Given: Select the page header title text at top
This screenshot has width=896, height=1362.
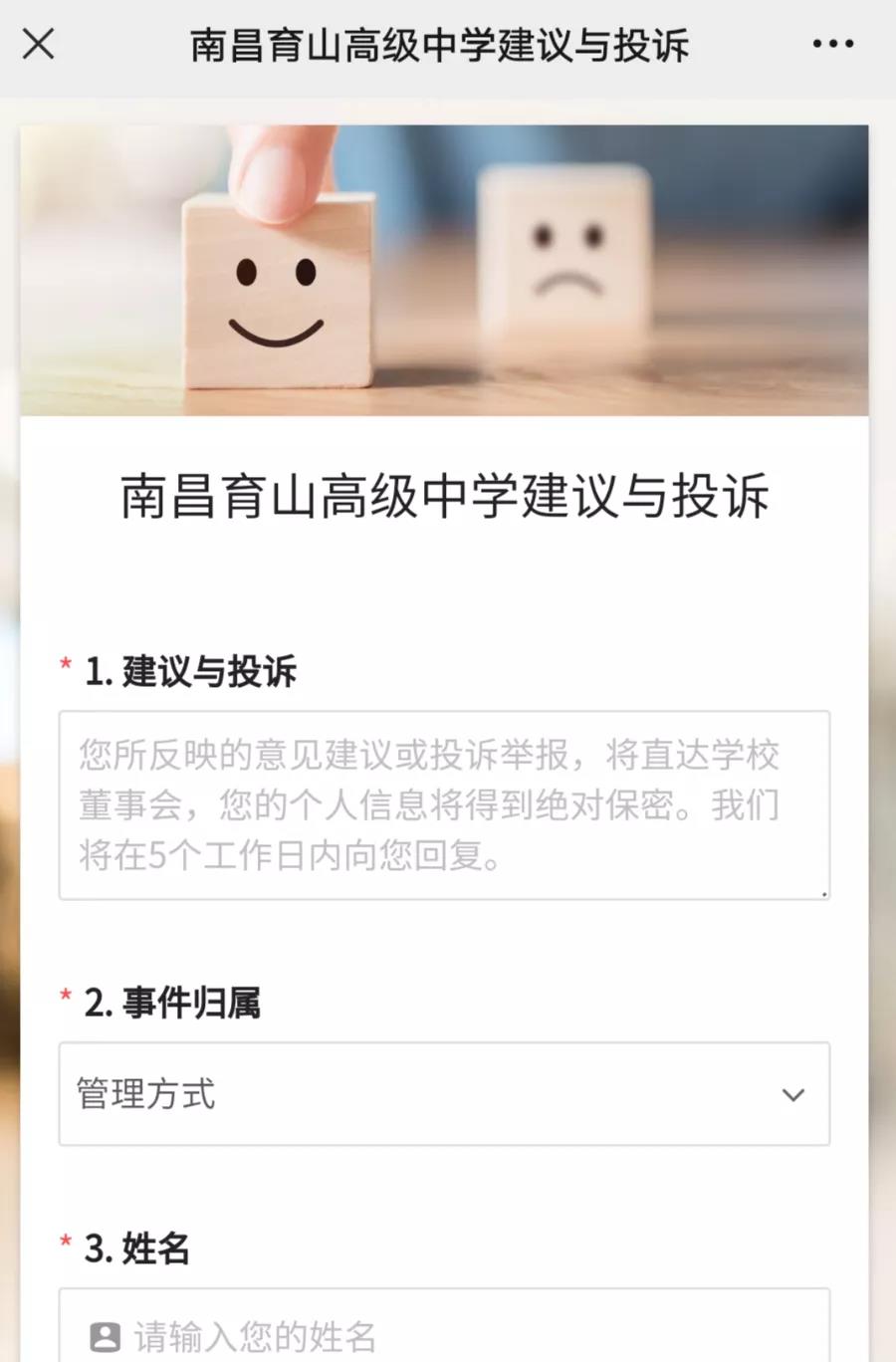Looking at the screenshot, I should click(x=441, y=44).
